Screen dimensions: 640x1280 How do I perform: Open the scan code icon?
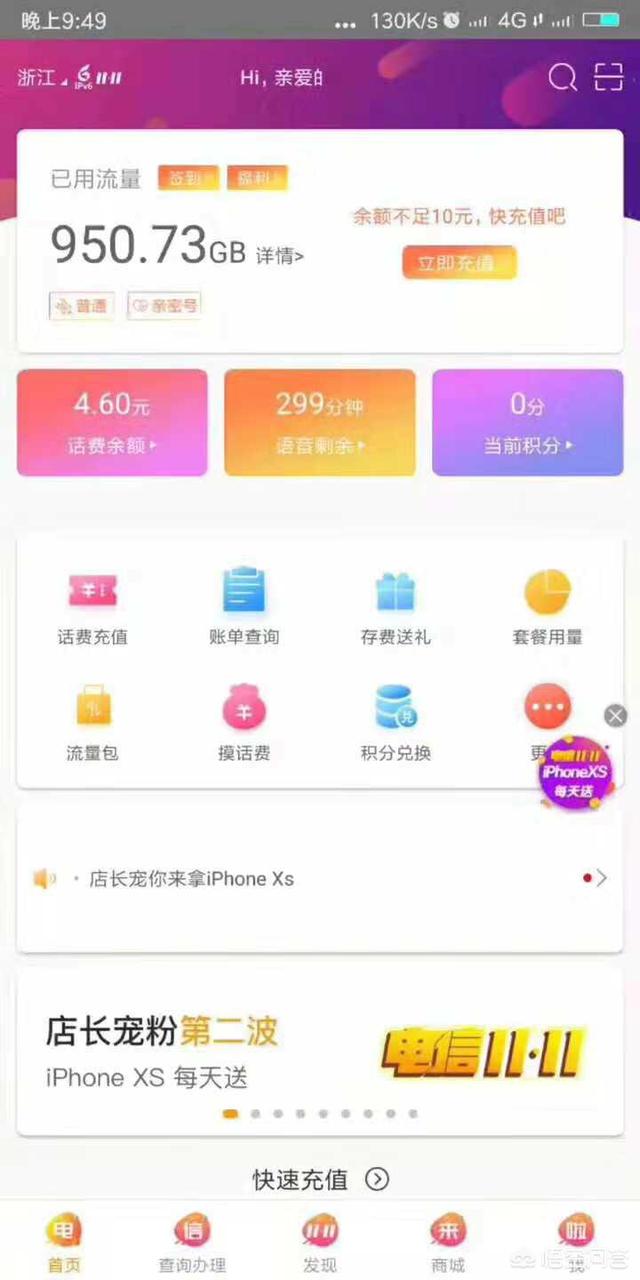(x=608, y=77)
